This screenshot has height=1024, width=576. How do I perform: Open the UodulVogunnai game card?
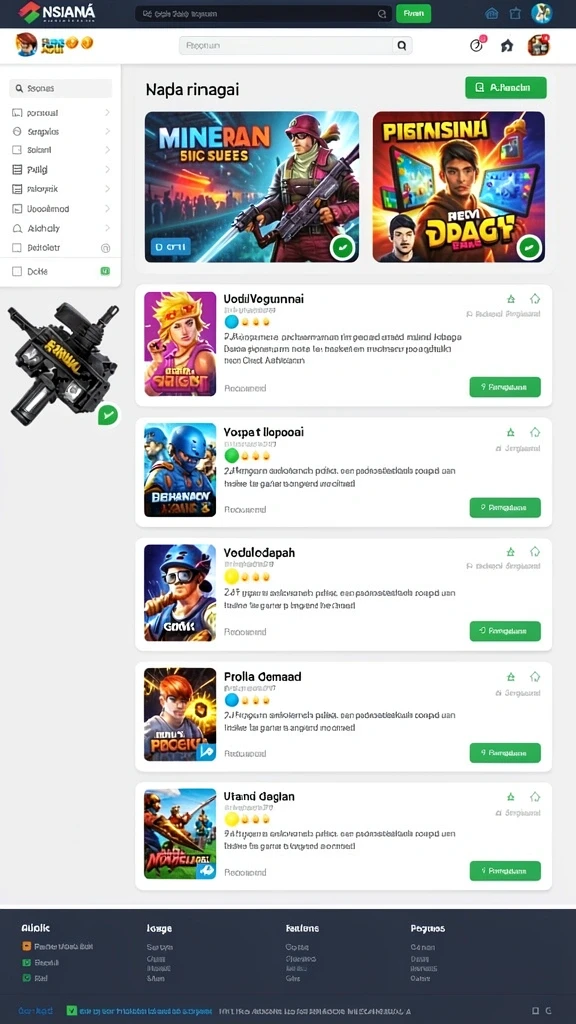tap(344, 345)
